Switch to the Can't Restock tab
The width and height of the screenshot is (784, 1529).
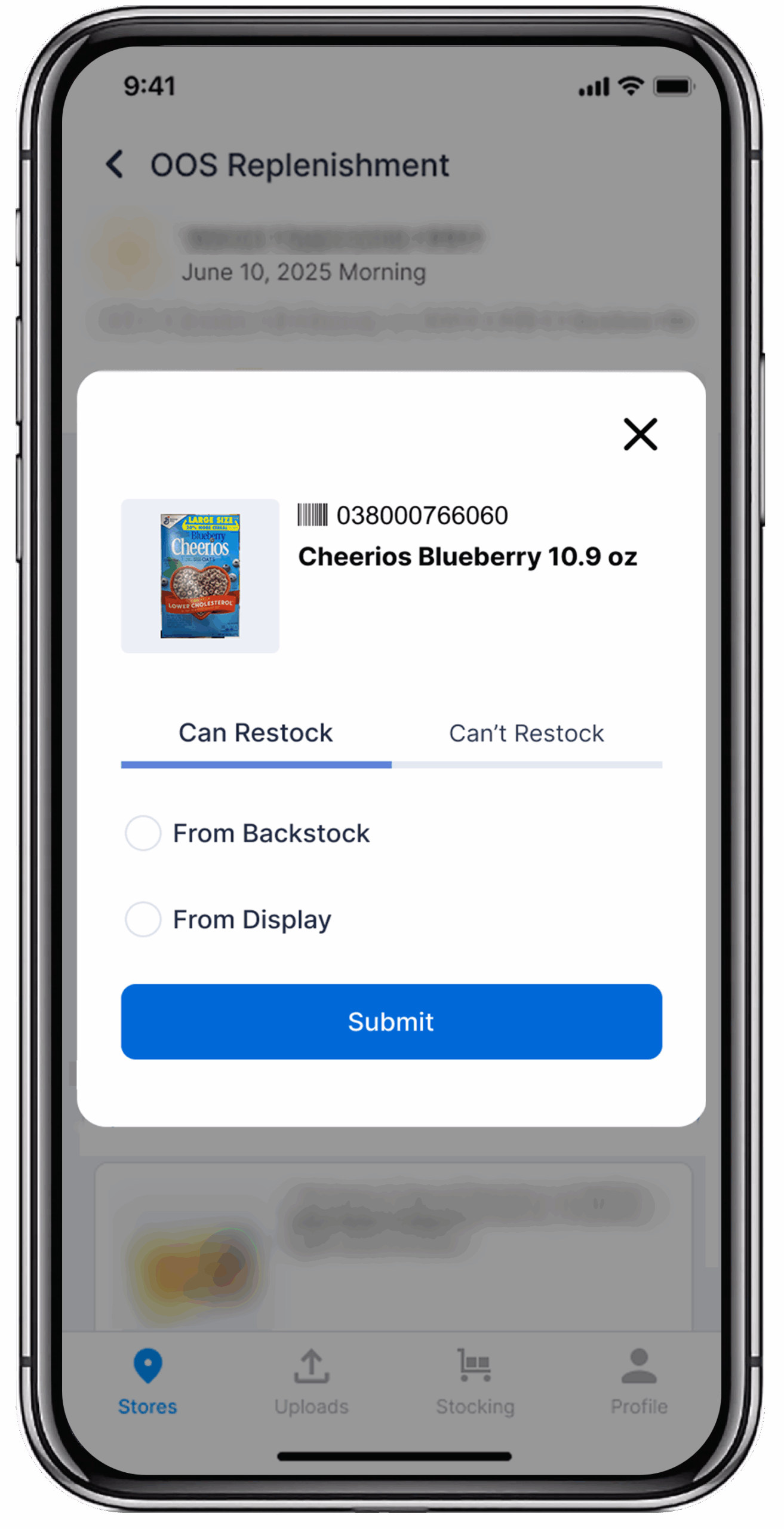coord(526,733)
